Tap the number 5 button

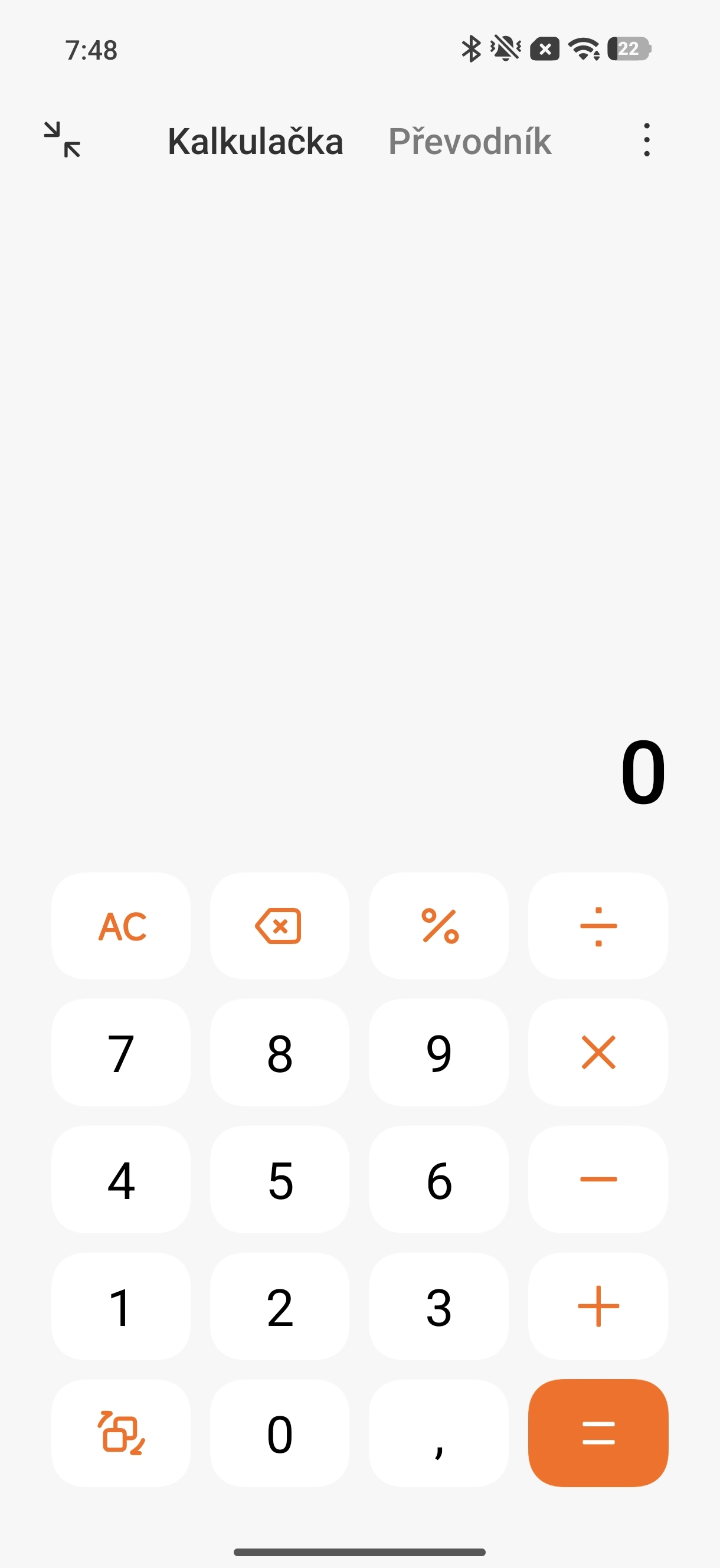coord(280,1181)
